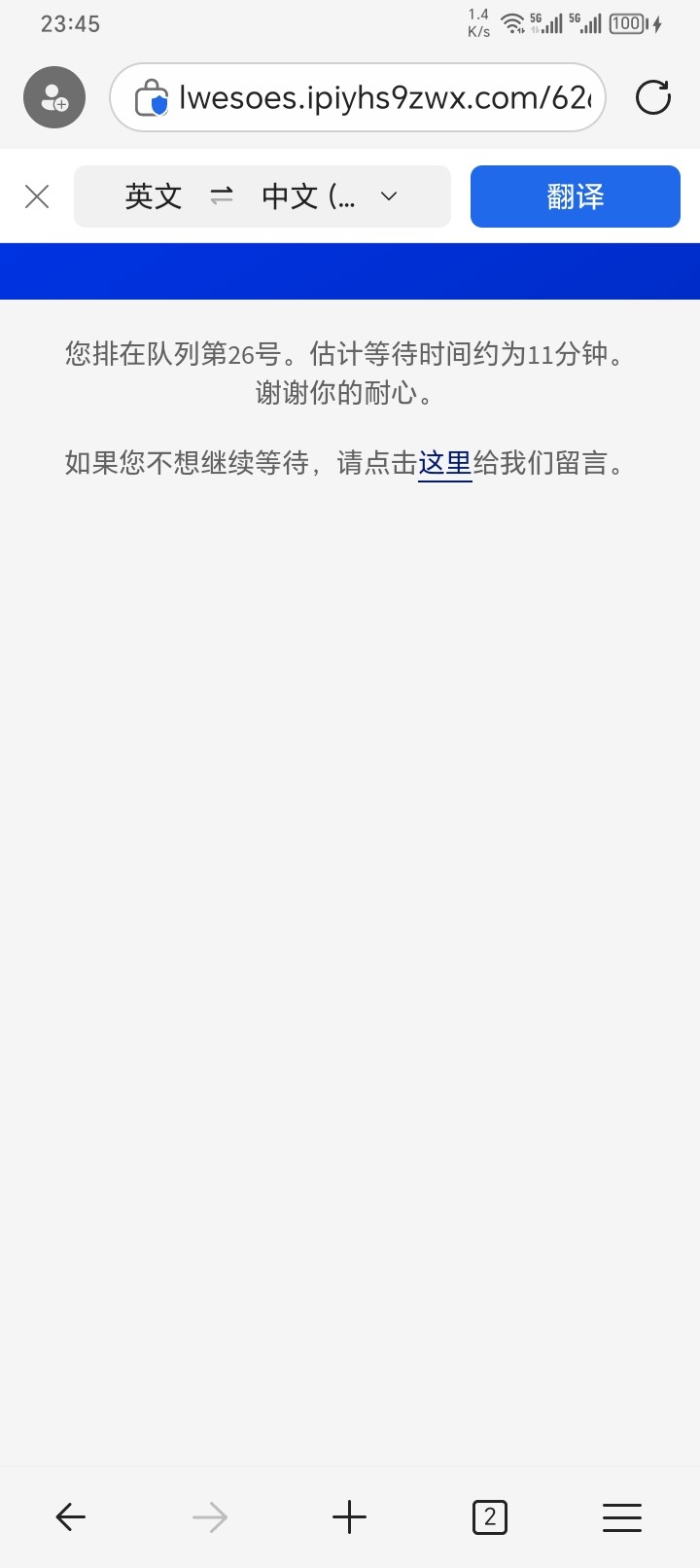Open the browser hamburger menu

coord(622,1516)
